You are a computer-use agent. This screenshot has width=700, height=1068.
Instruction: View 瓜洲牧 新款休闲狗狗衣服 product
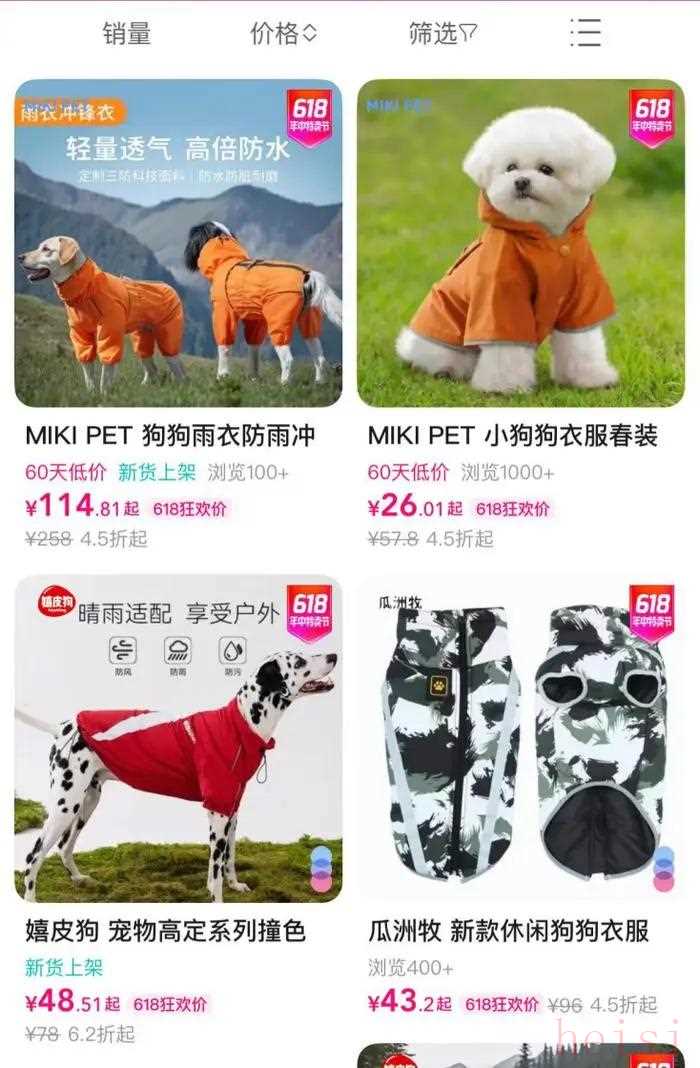[x=520, y=738]
